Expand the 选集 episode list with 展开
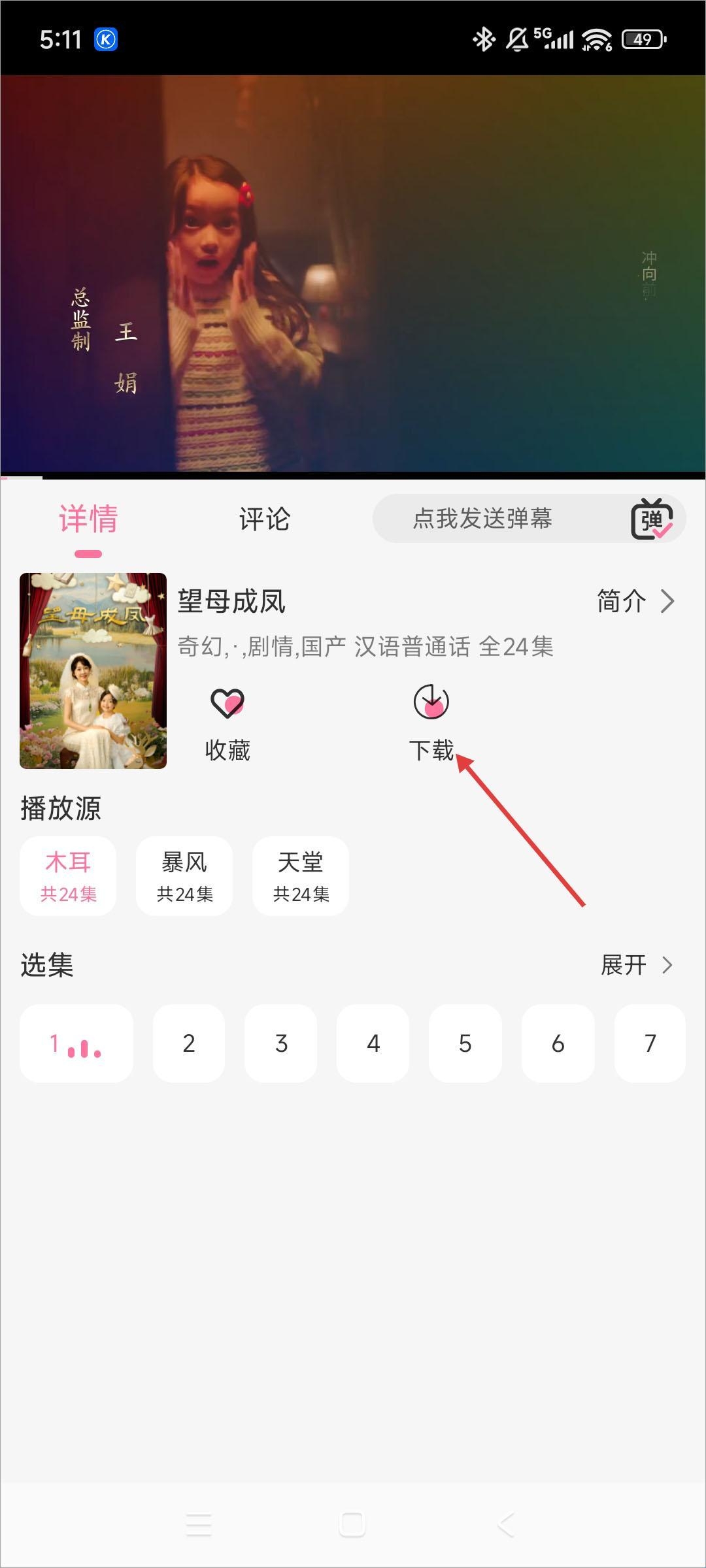The height and width of the screenshot is (1568, 706). tap(636, 965)
